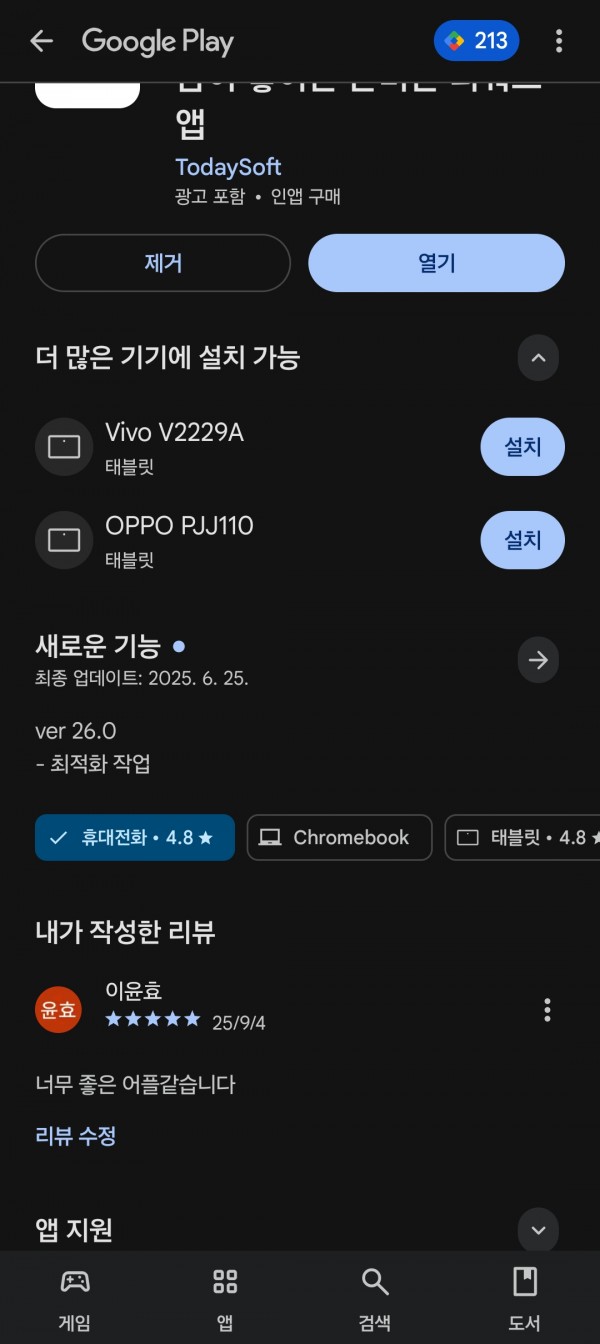Viewport: 600px width, 1344px height.
Task: Open 새로운 기능 details arrow
Action: pyautogui.click(x=538, y=660)
